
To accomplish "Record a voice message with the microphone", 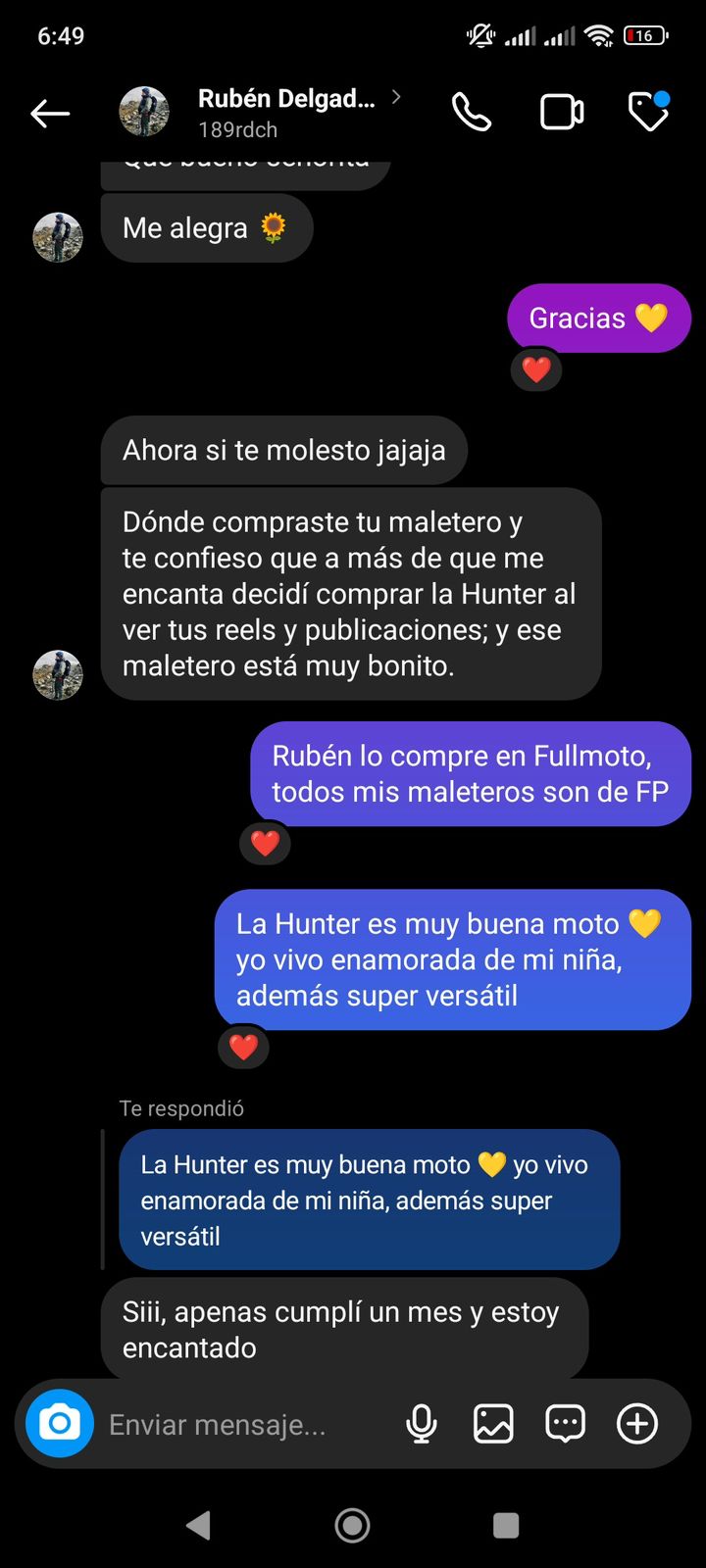I will coord(422,1424).
